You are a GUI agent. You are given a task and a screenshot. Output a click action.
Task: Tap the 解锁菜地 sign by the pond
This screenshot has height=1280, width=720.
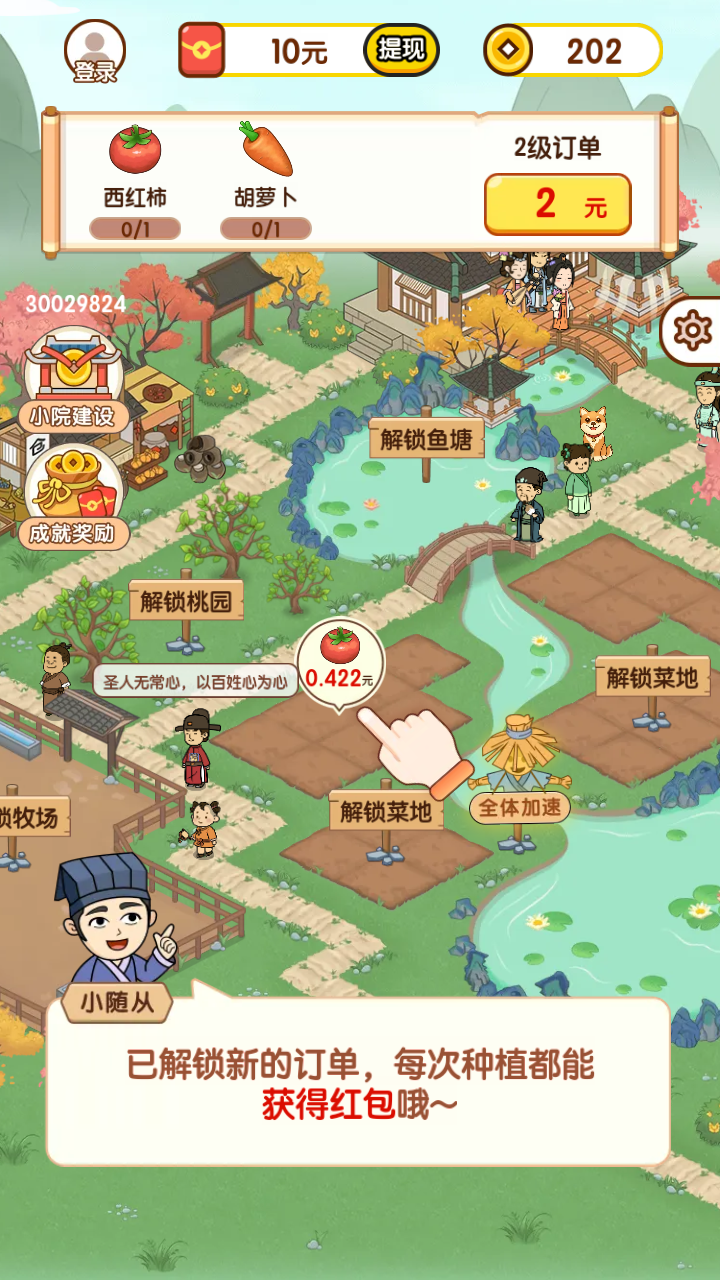coord(652,678)
